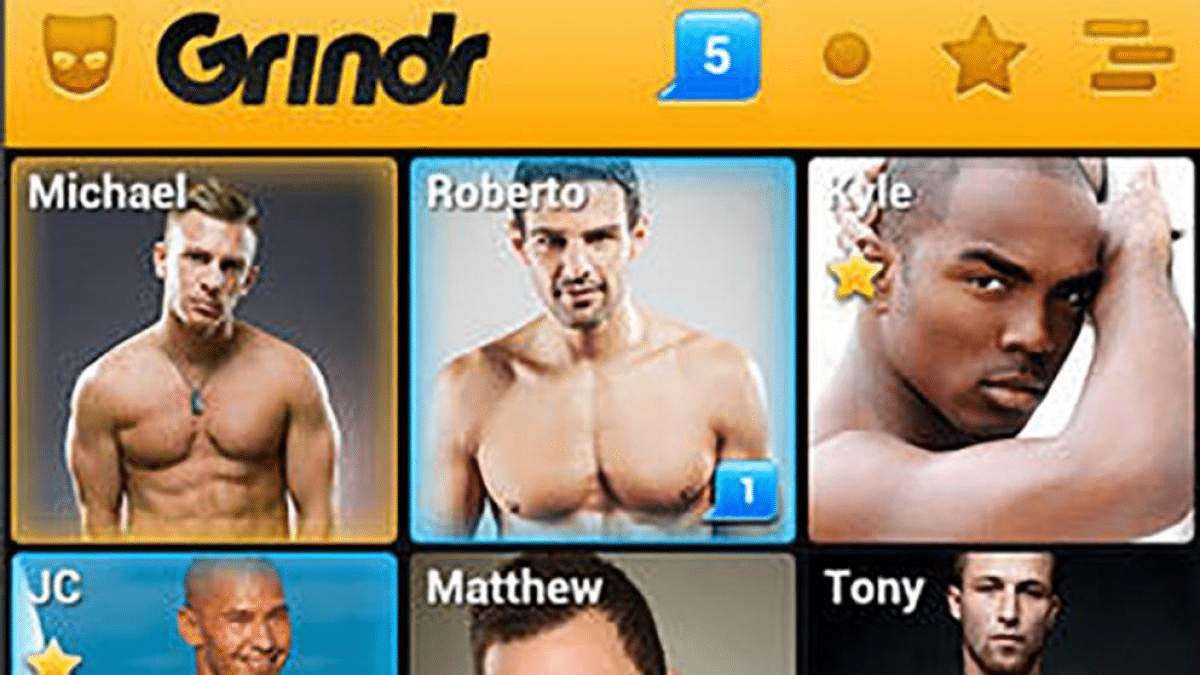
Task: Open the filter menu icon
Action: [1129, 56]
